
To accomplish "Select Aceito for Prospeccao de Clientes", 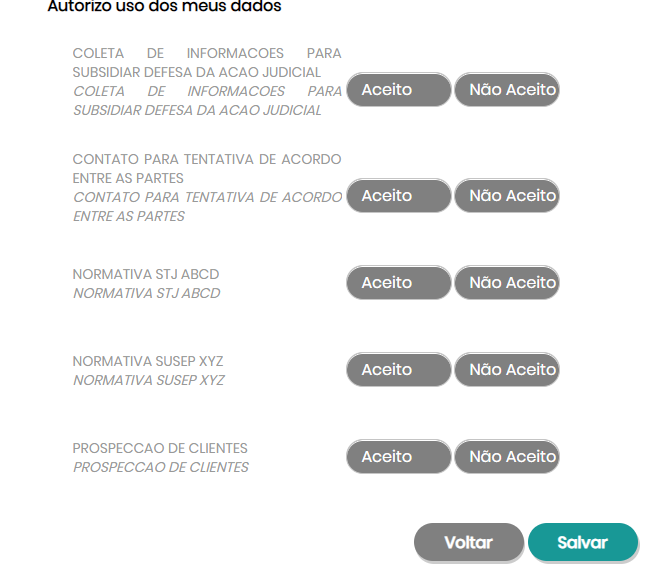I will coord(398,457).
